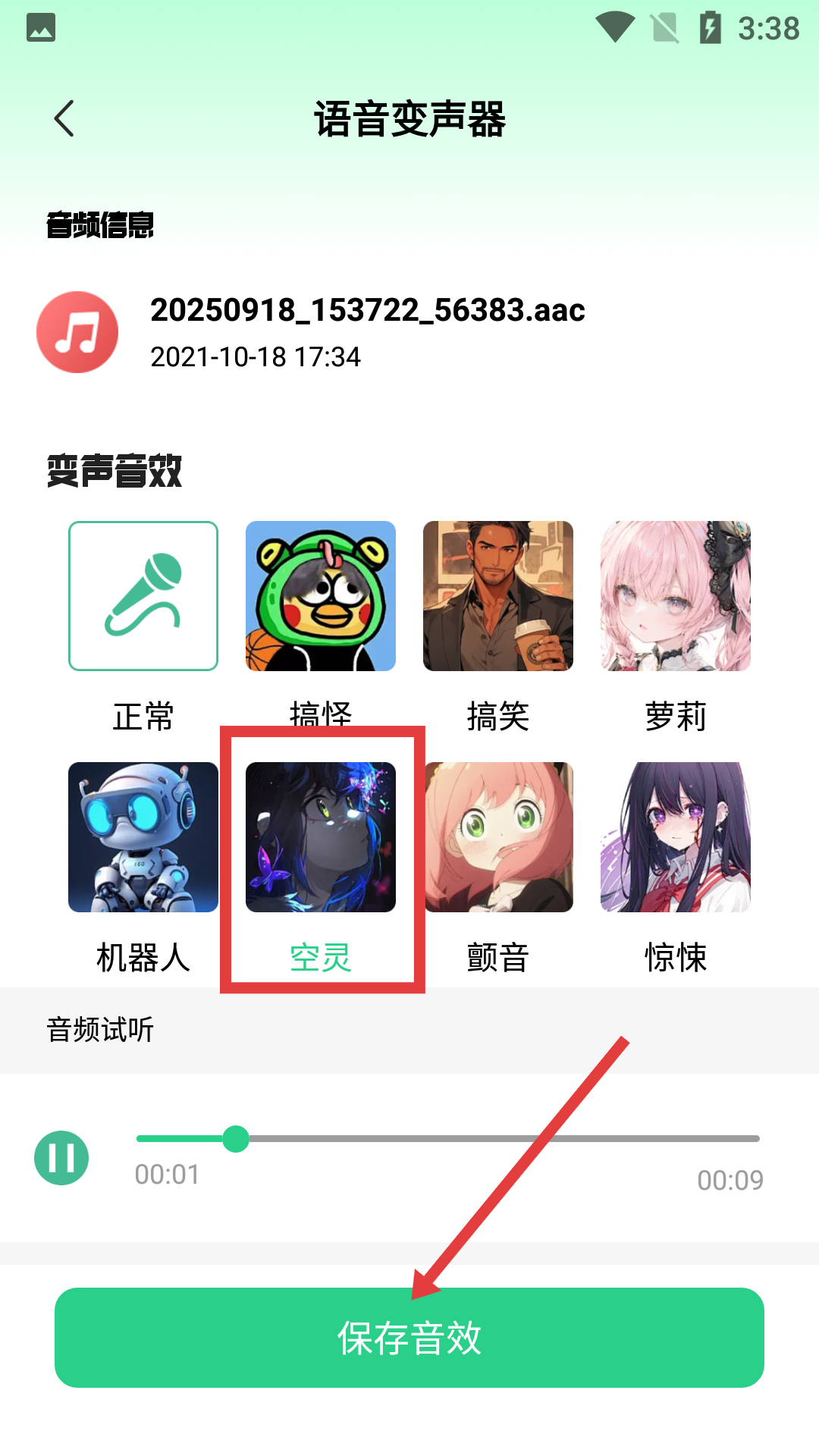This screenshot has height=1456, width=819.
Task: Select the 正常 voice effect
Action: pos(143,596)
